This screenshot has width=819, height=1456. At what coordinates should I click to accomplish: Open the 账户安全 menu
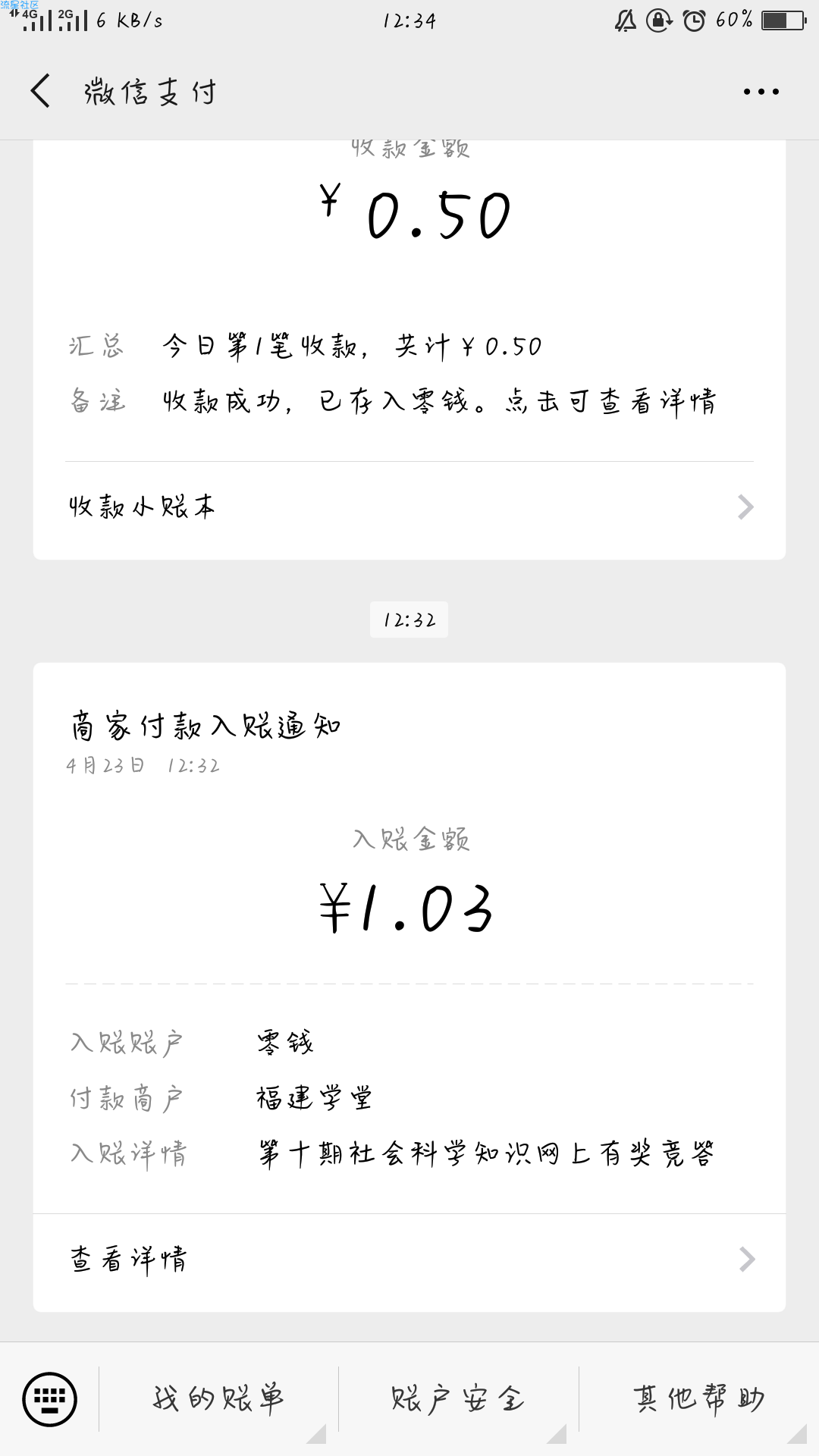point(458,1399)
